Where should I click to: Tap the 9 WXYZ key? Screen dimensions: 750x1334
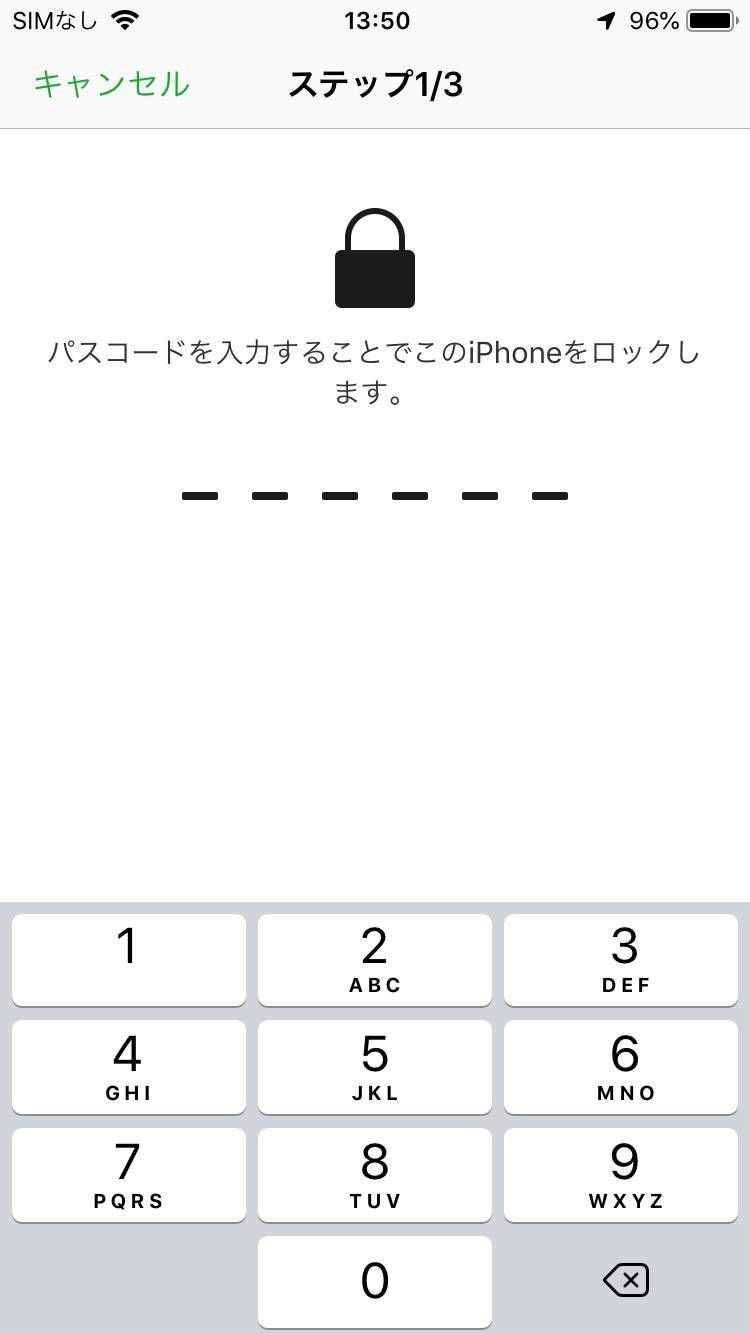(x=621, y=1174)
